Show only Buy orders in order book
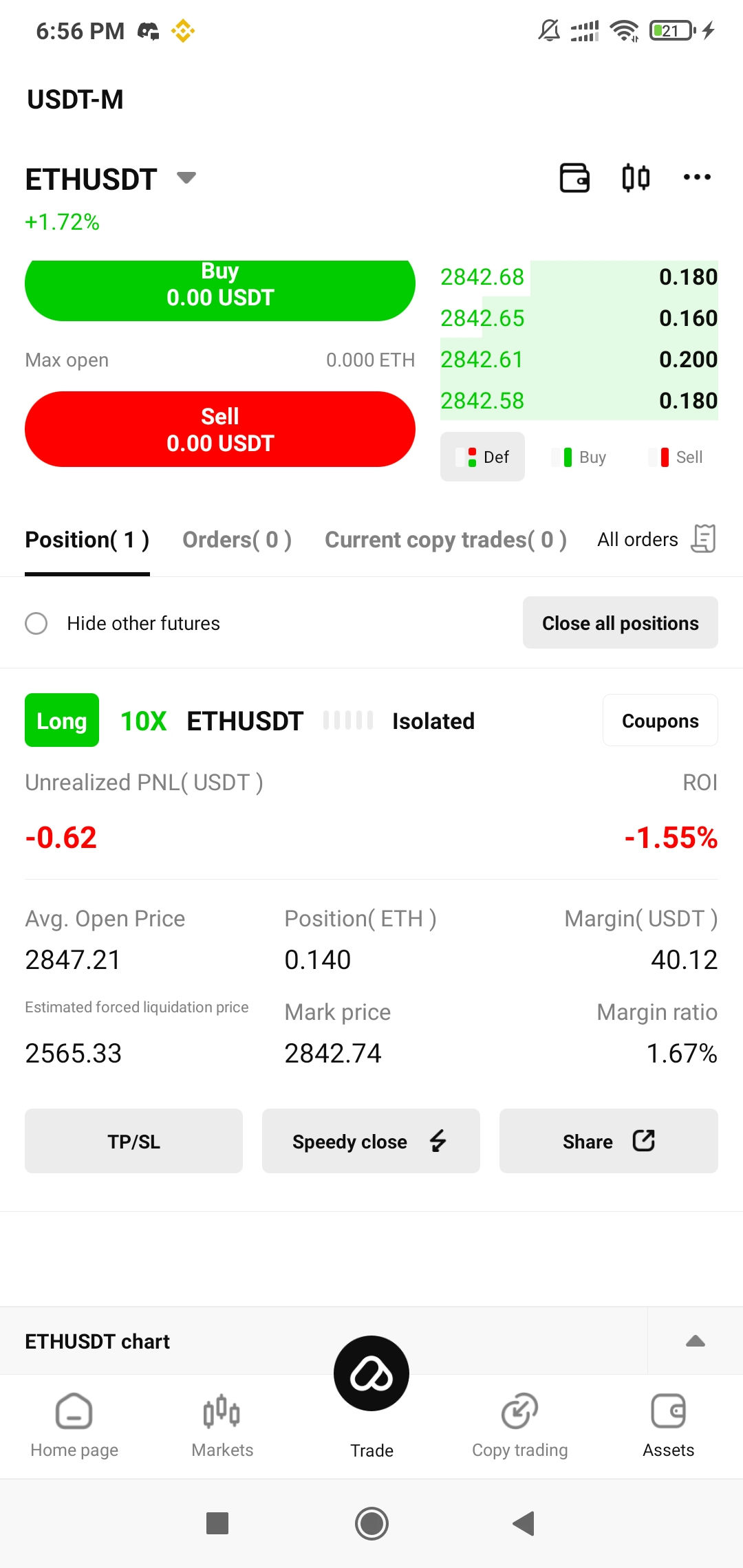This screenshot has width=743, height=1568. pyautogui.click(x=579, y=457)
